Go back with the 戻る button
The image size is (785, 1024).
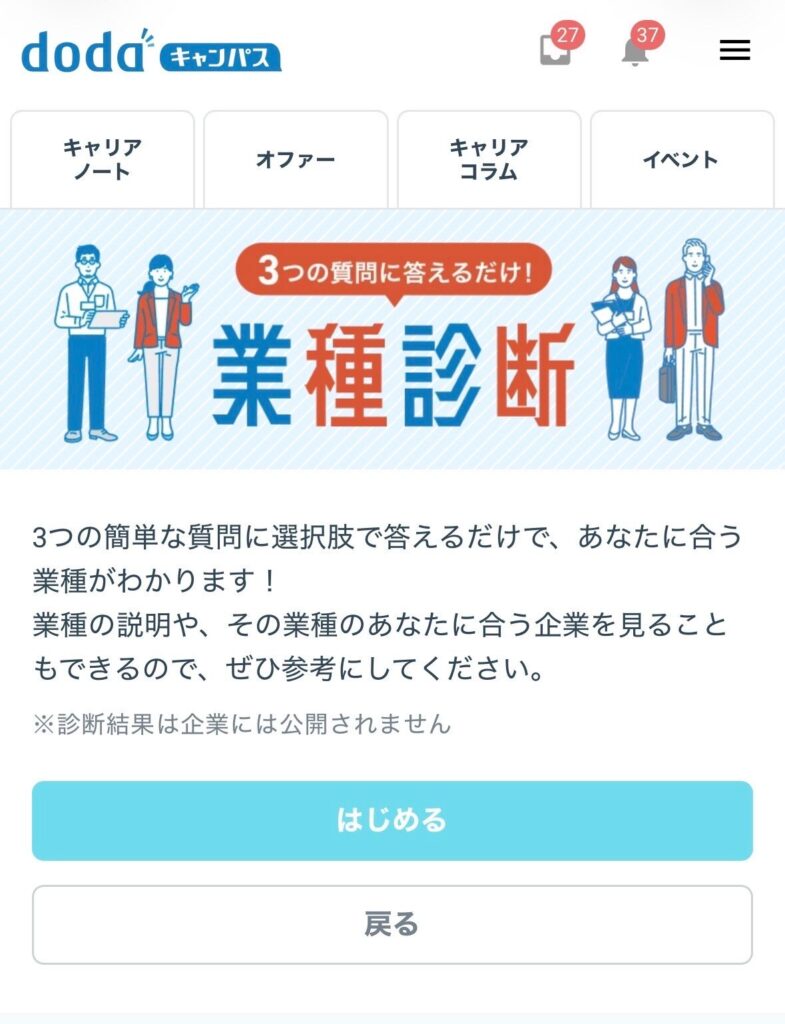(x=392, y=925)
